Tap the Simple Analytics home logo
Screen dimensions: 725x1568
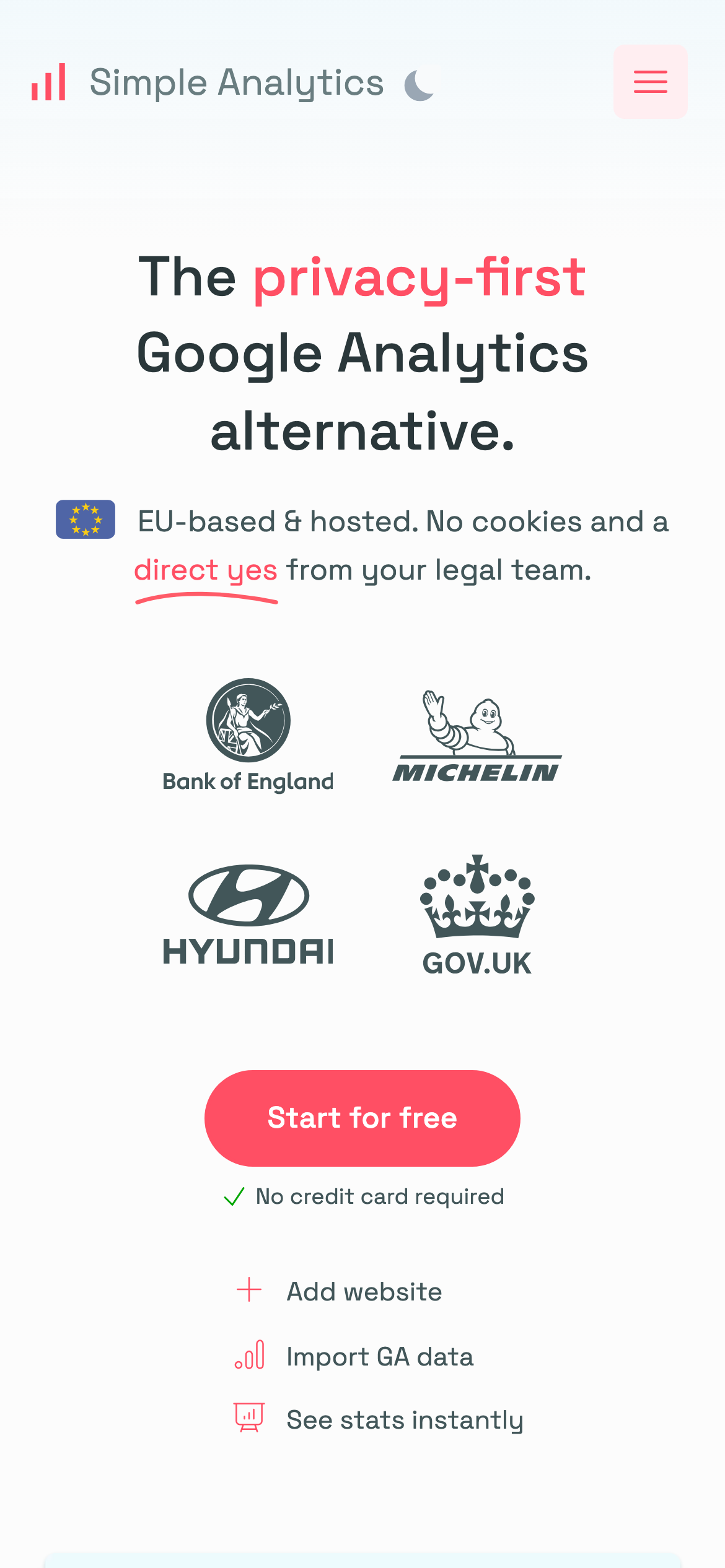(208, 82)
